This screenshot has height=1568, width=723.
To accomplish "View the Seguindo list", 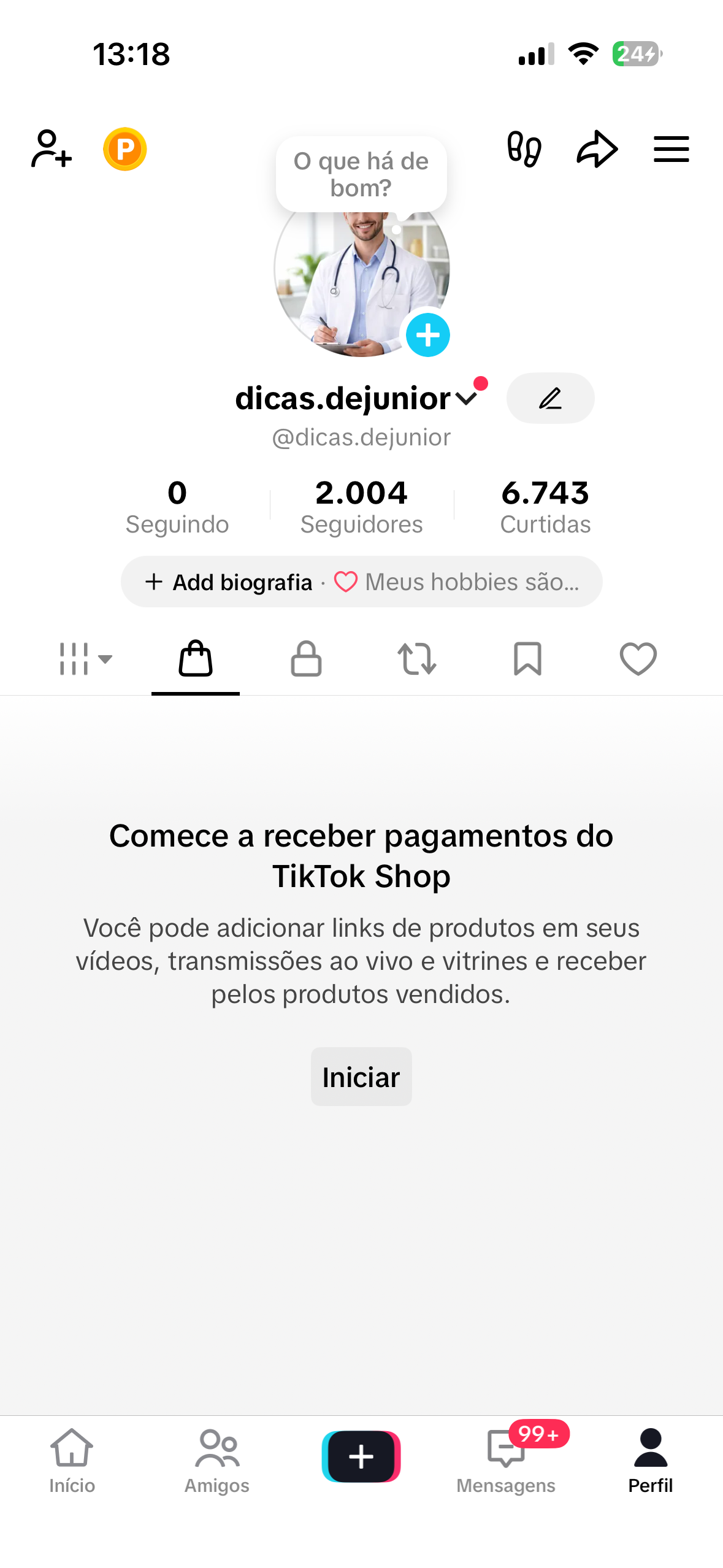I will point(177,507).
